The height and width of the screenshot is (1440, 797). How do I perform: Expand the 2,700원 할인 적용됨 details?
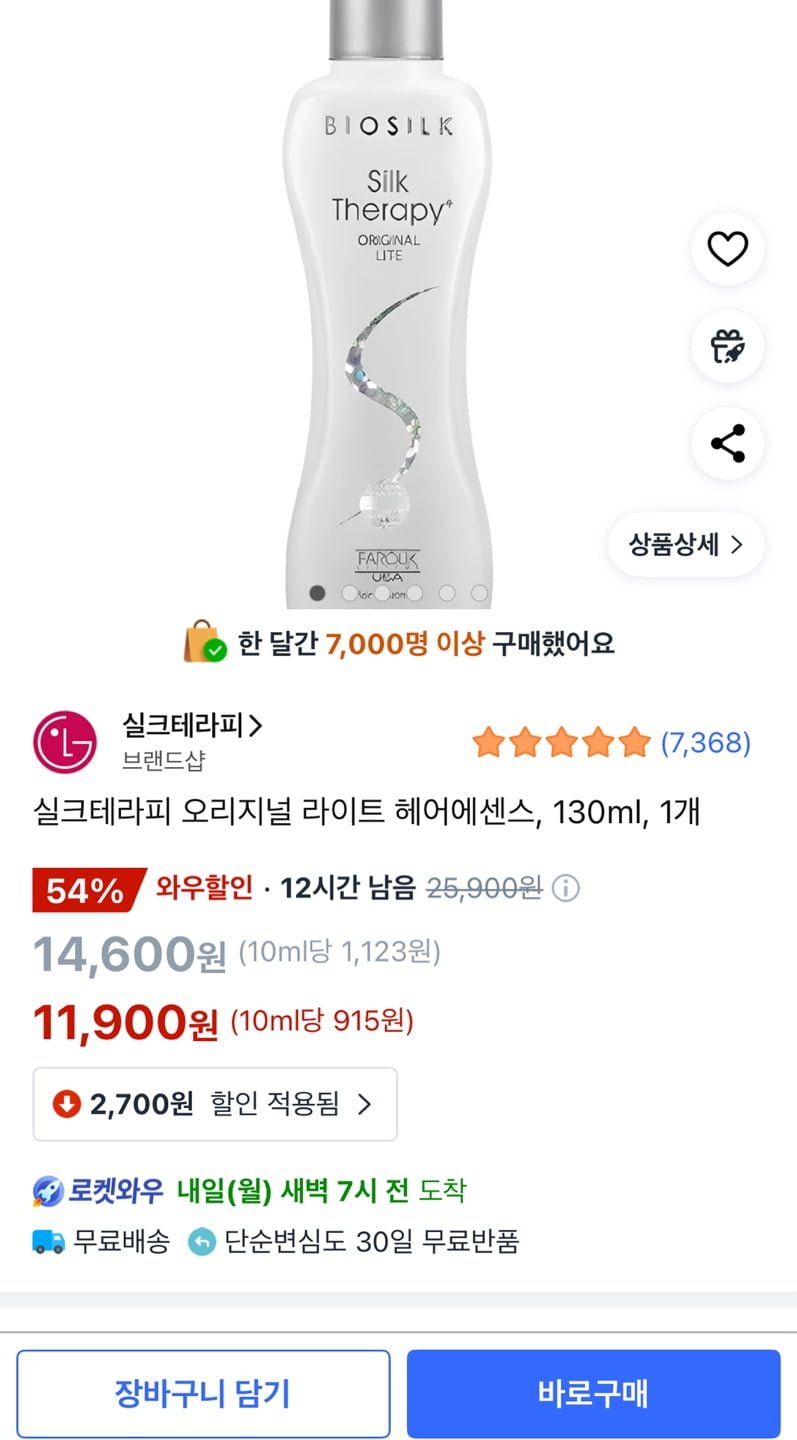coord(215,1104)
